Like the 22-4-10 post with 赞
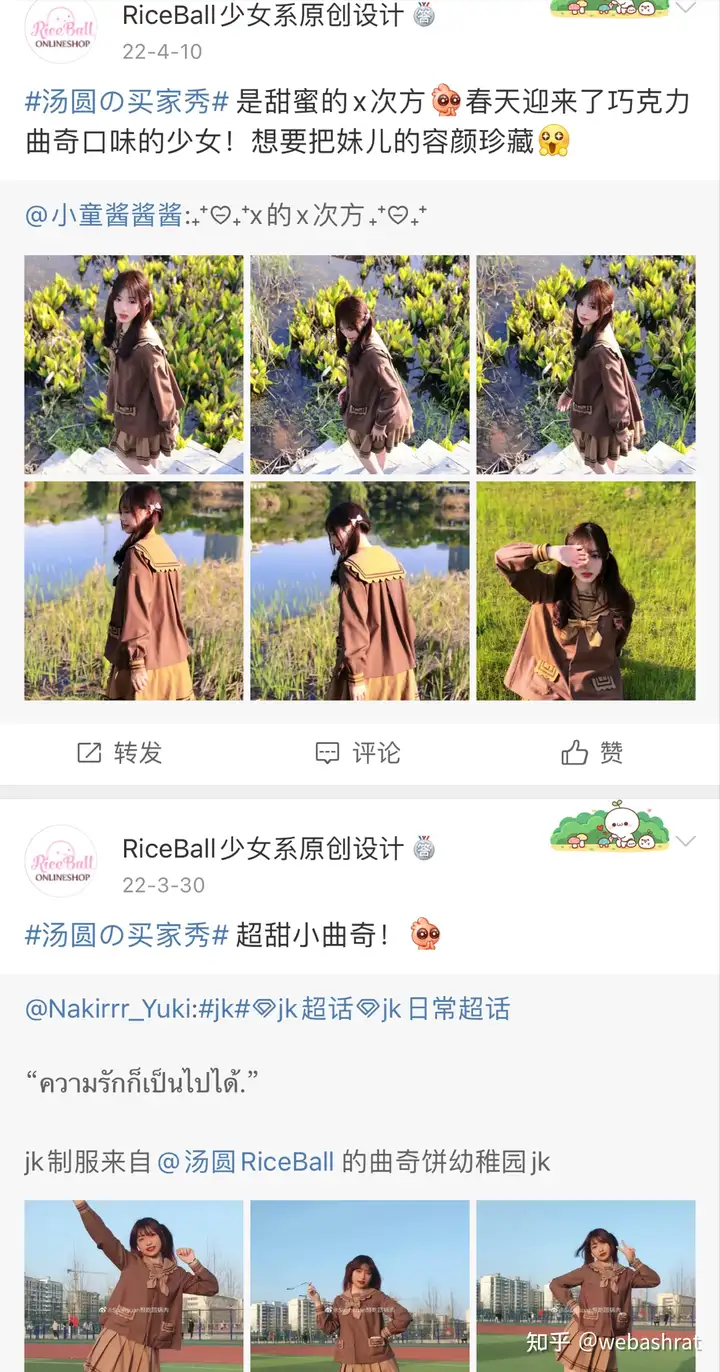This screenshot has height=1372, width=720. (592, 753)
